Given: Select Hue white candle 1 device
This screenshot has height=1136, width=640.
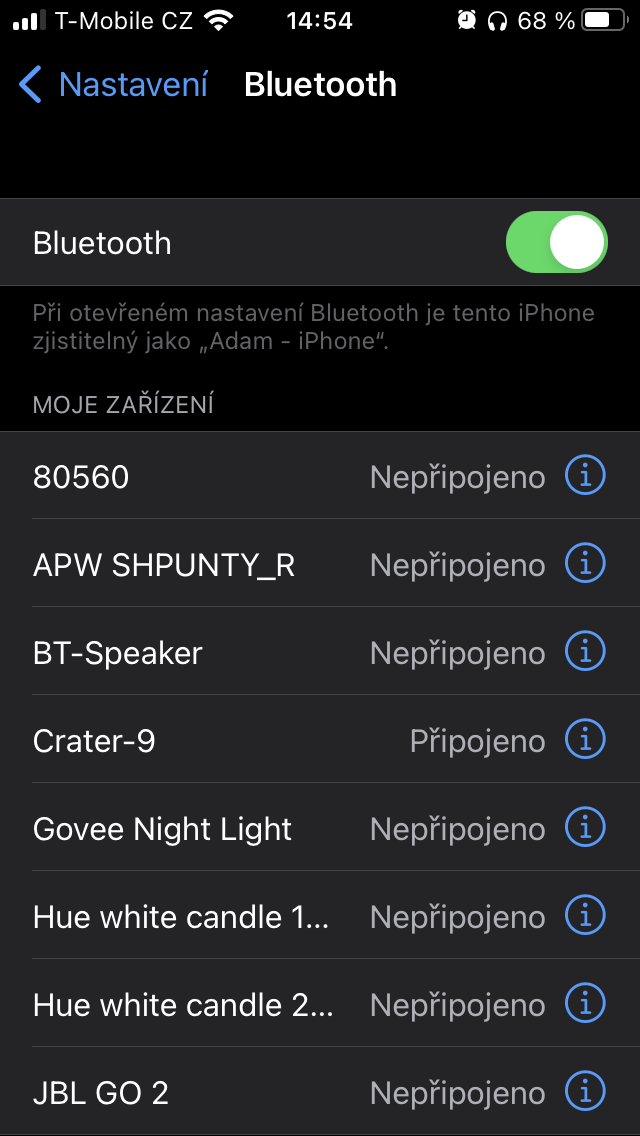Looking at the screenshot, I should click(x=200, y=918).
